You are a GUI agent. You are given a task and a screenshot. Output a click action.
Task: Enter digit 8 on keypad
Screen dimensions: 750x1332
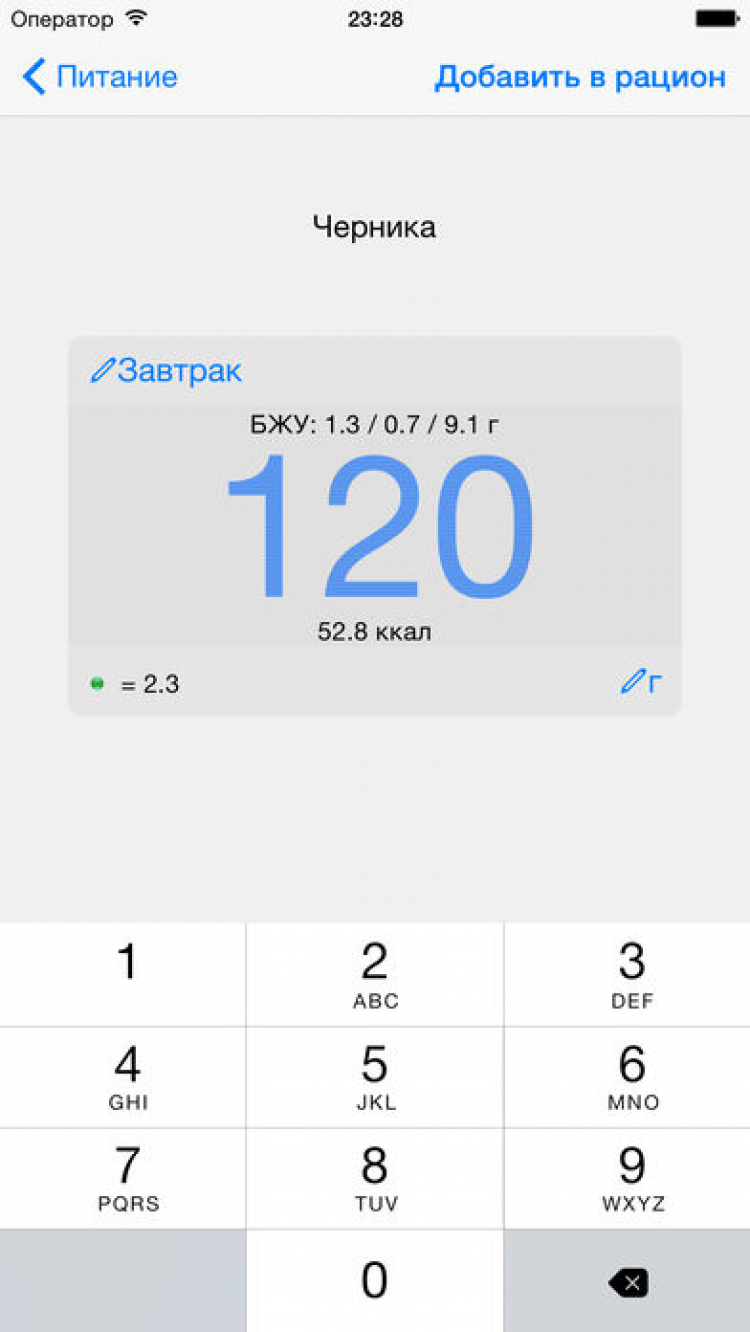[x=375, y=1179]
